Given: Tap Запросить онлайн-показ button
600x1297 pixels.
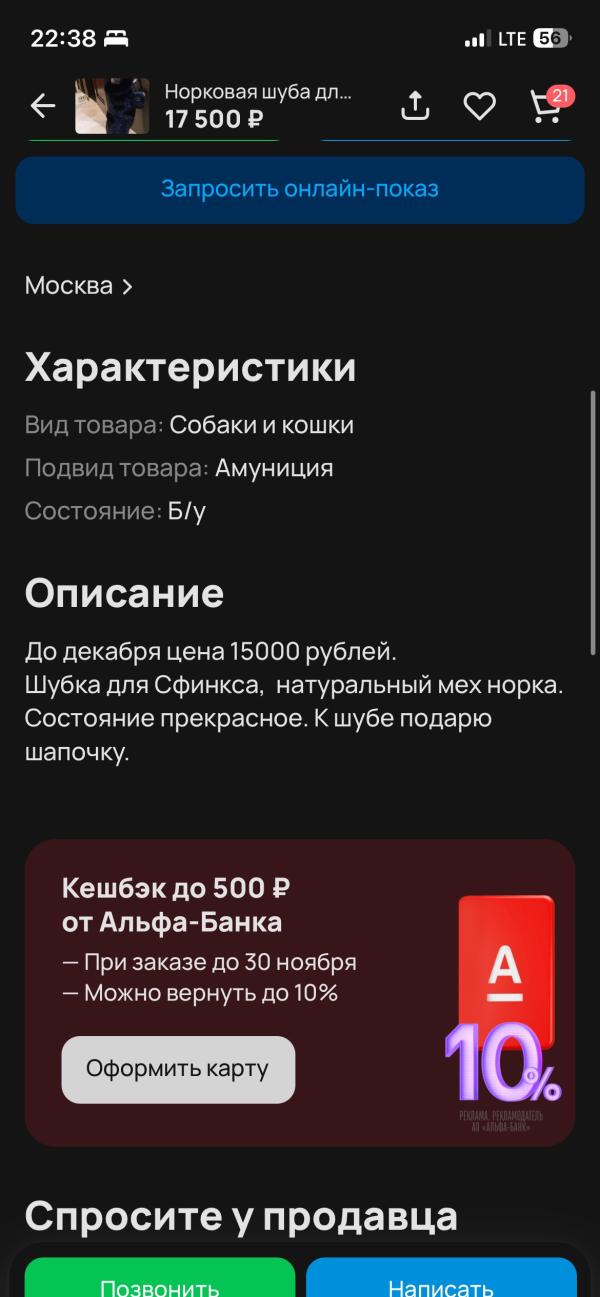Looking at the screenshot, I should tap(300, 189).
